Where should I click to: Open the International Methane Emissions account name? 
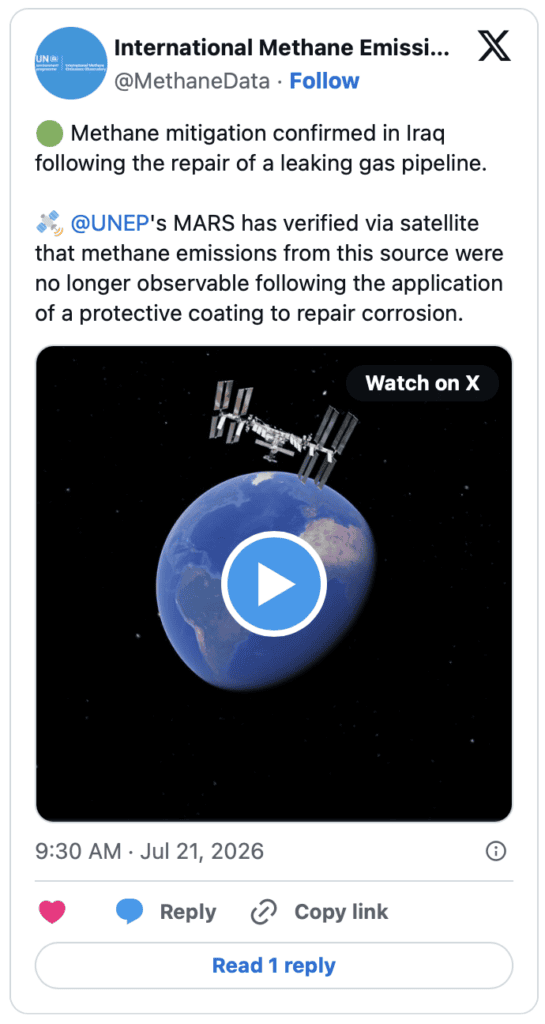tap(282, 48)
